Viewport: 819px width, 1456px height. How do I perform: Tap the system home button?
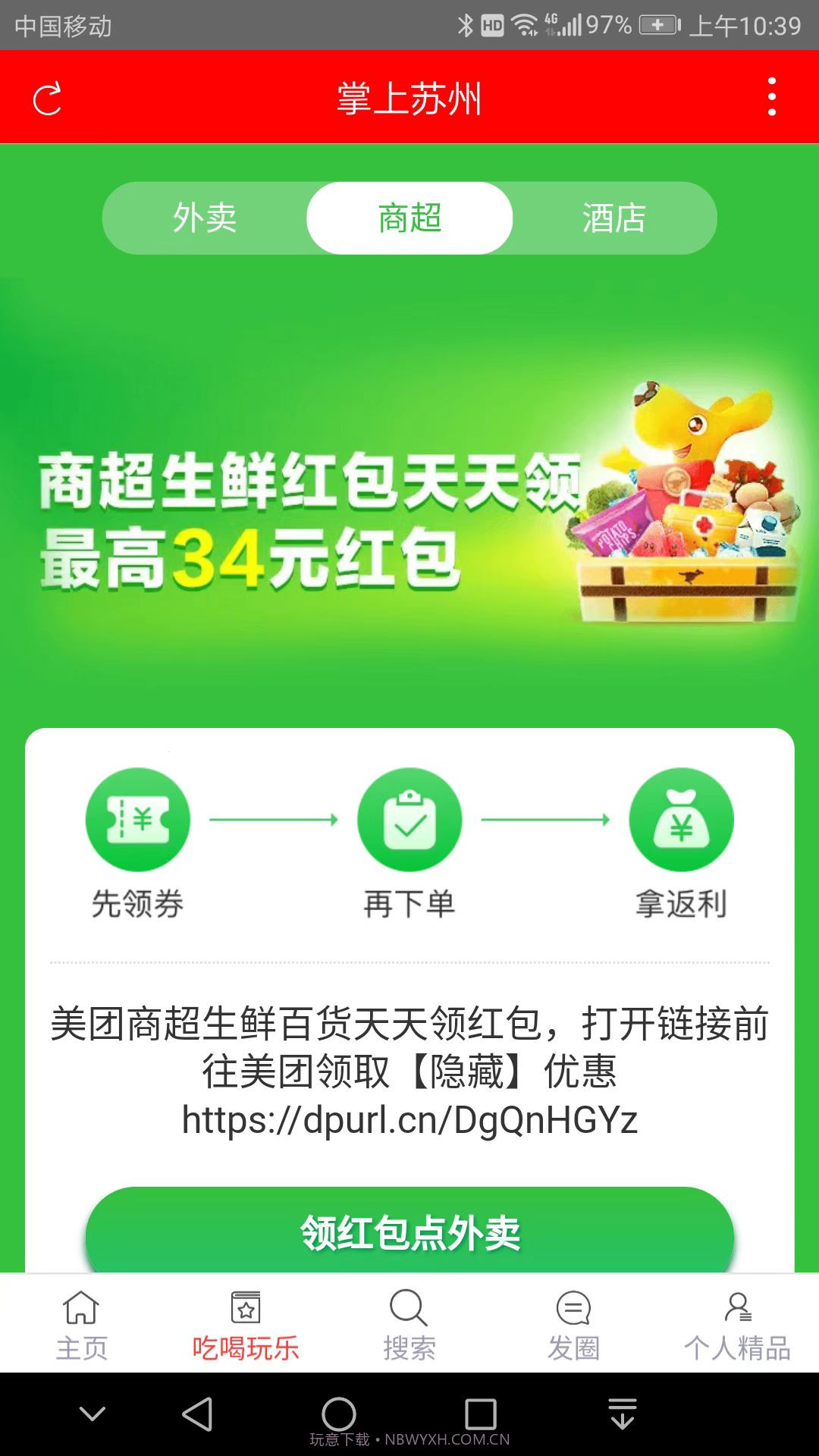tap(338, 1414)
